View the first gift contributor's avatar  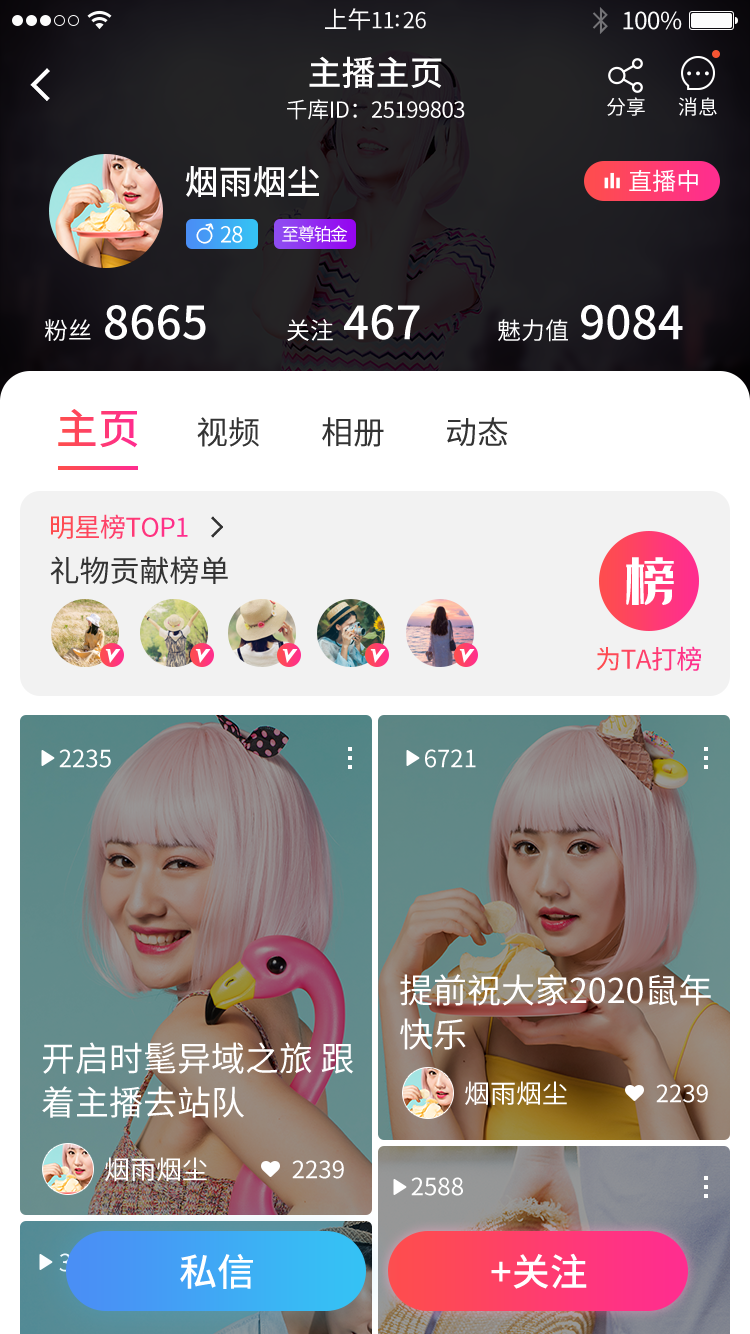click(x=86, y=633)
